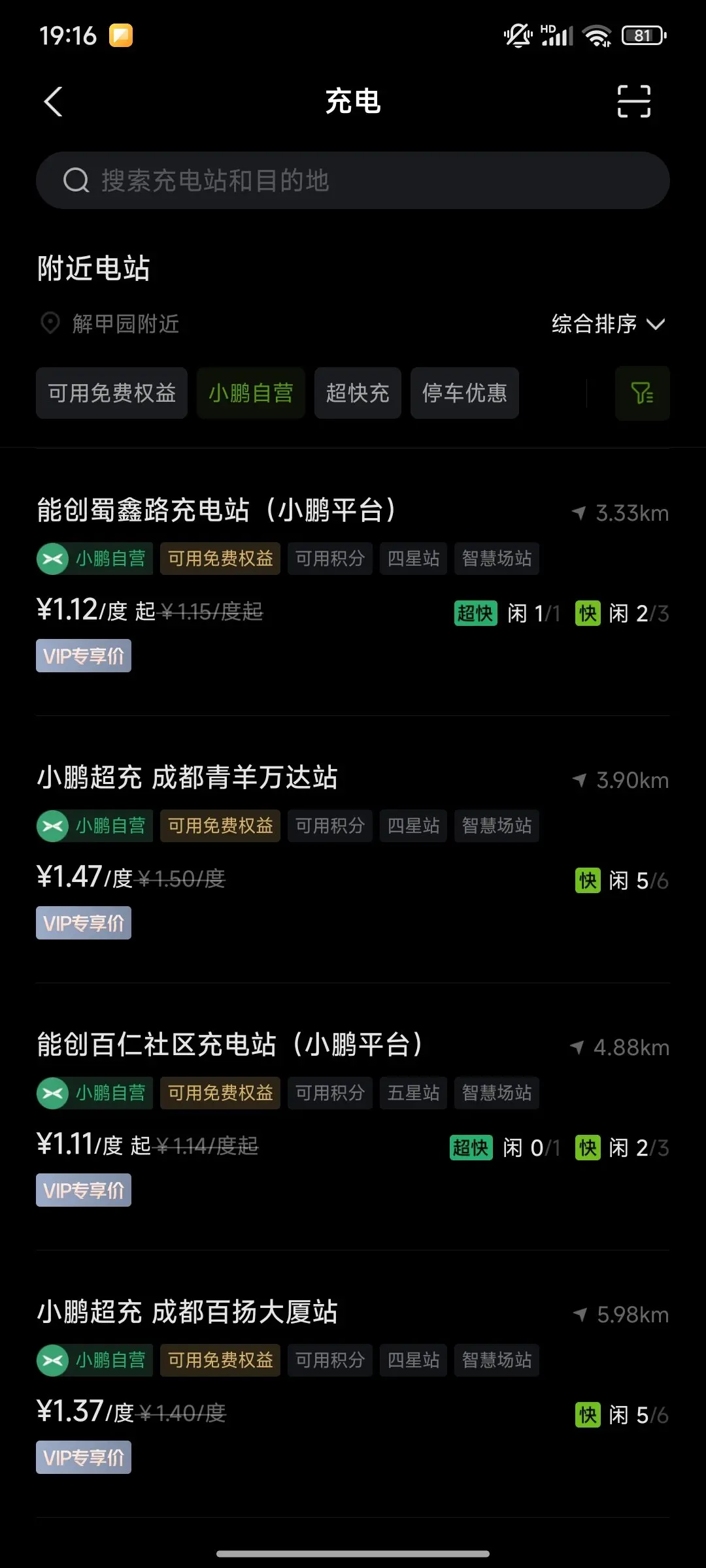706x1568 pixels.
Task: Select the 超快充 filter chip
Action: click(358, 393)
